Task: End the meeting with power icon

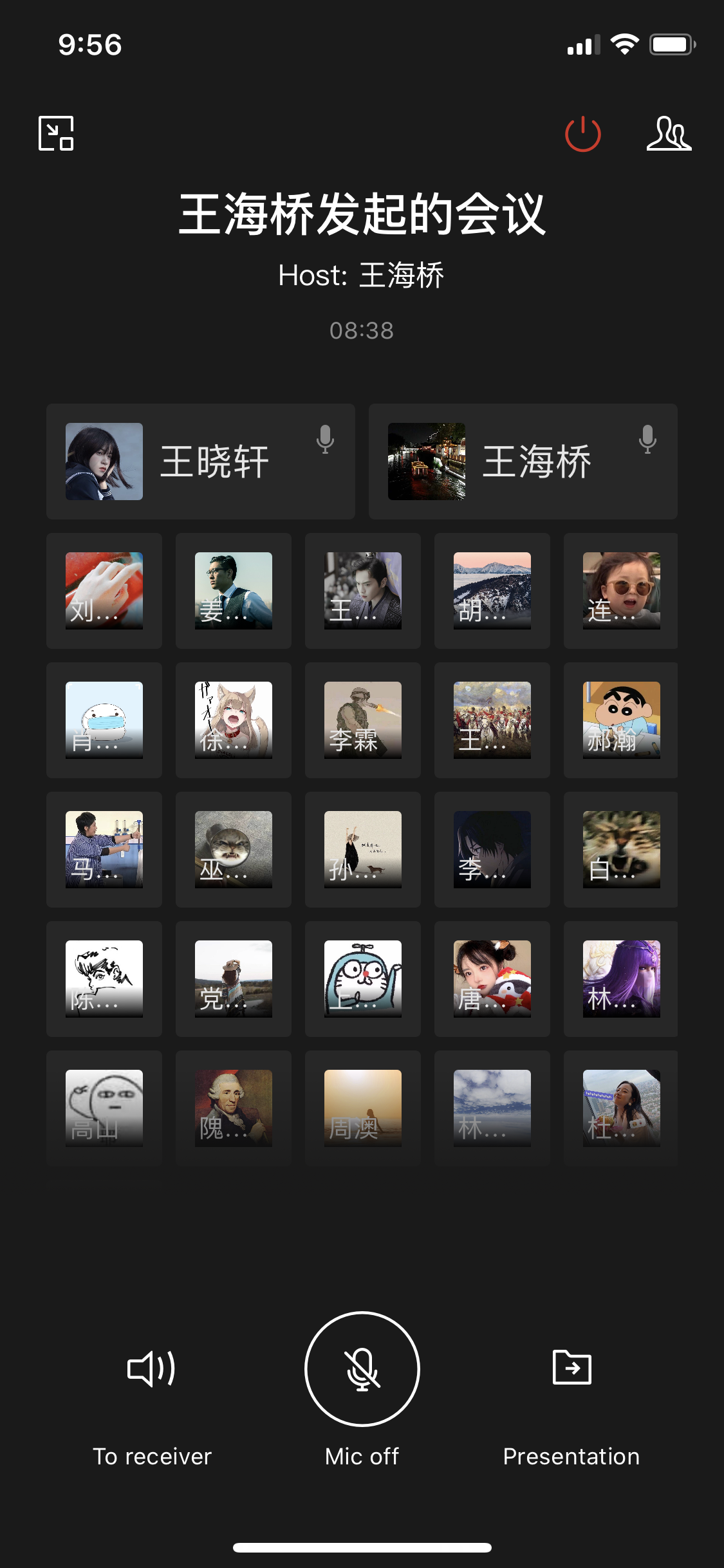Action: tap(582, 134)
